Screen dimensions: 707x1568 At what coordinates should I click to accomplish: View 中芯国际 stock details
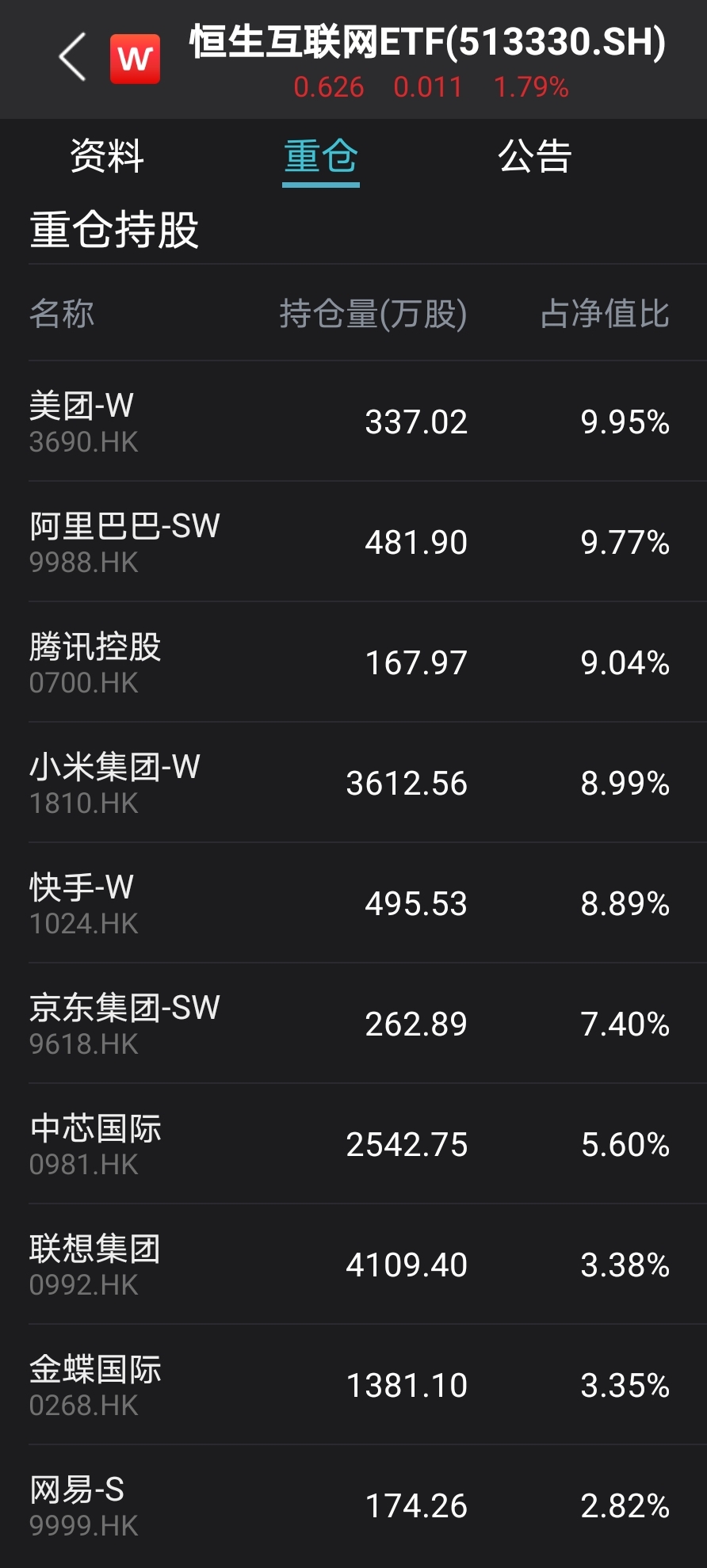click(353, 1144)
